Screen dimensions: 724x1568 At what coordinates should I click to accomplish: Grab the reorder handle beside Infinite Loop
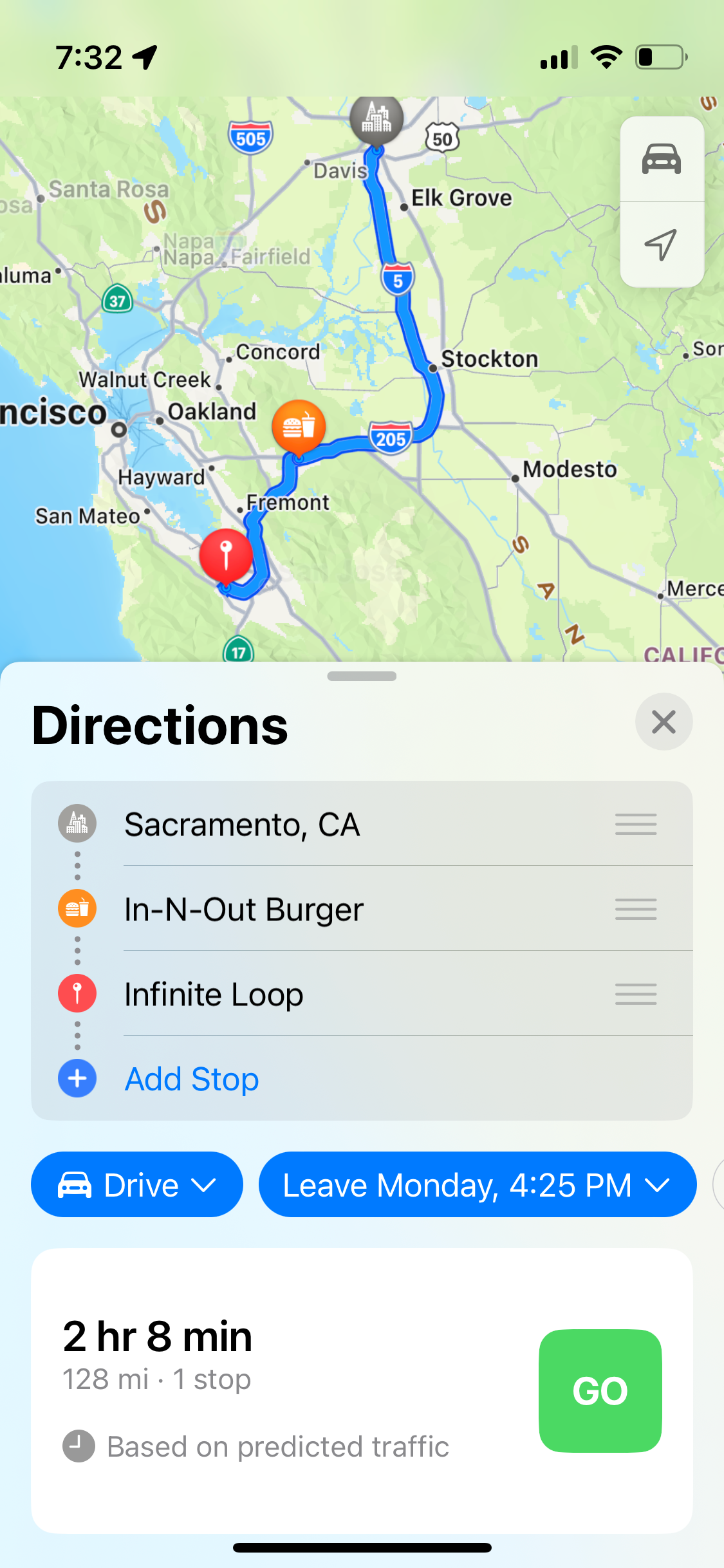pyautogui.click(x=635, y=993)
